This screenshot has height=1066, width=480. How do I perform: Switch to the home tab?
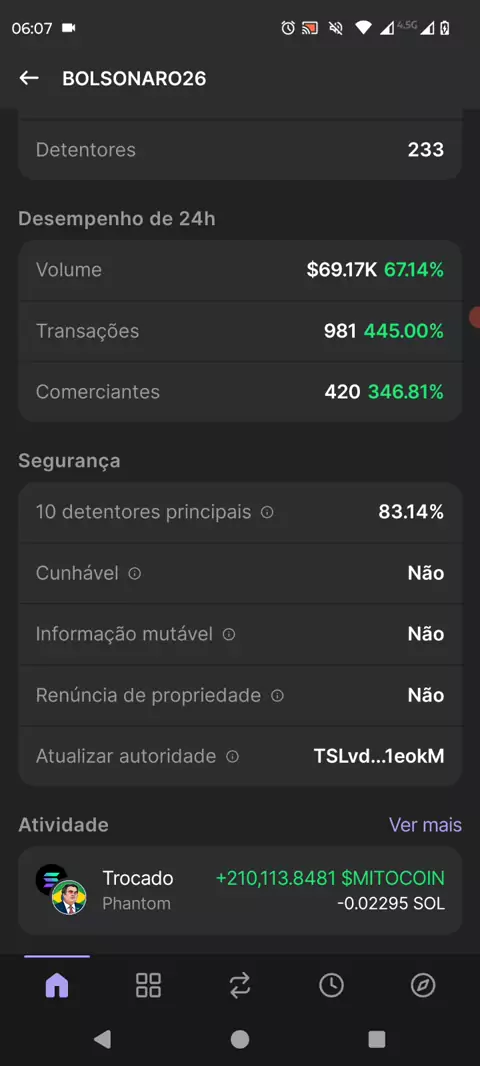point(57,984)
